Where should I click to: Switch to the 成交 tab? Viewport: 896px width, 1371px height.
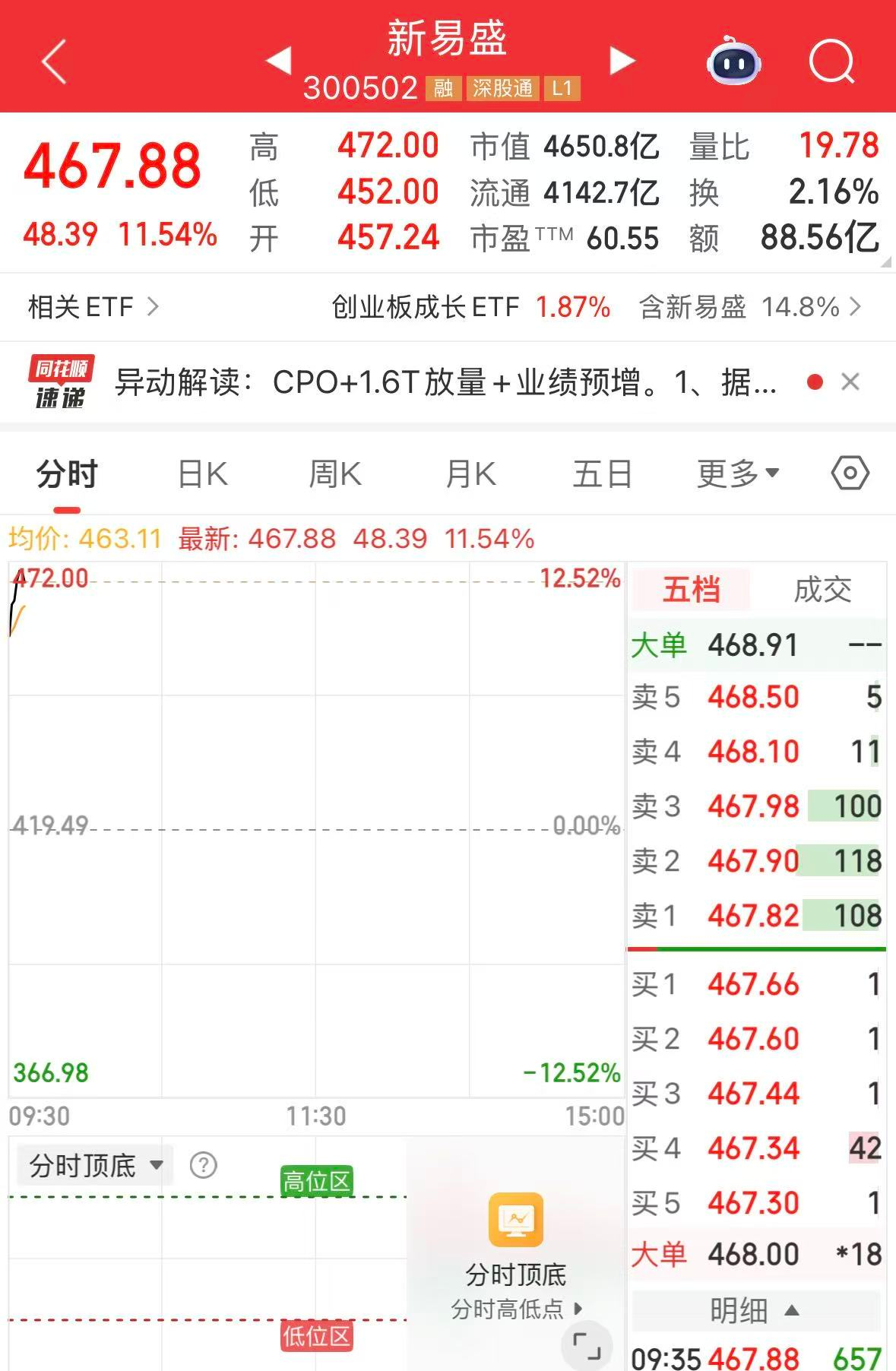822,589
